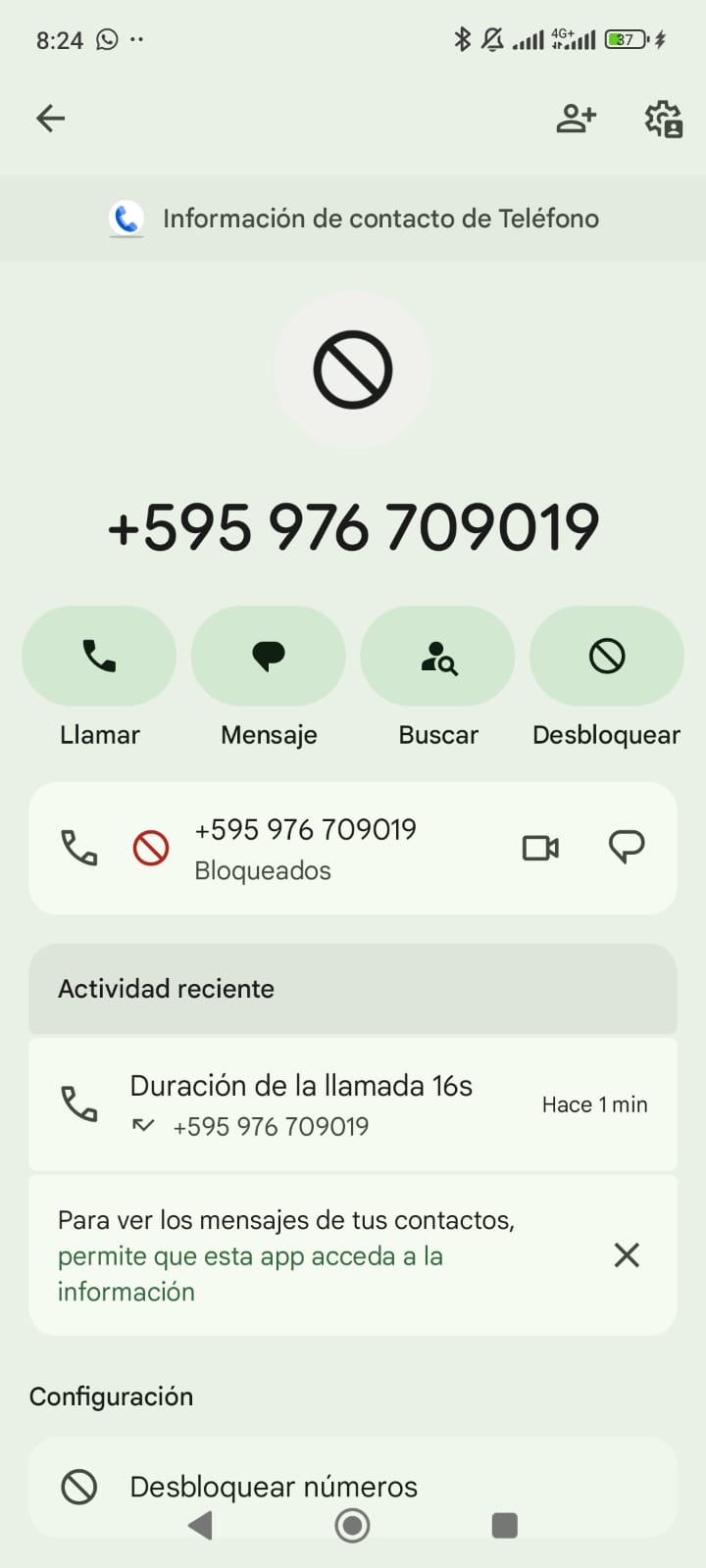This screenshot has height=1568, width=706.
Task: Open message bubble icon in Bloqueados row
Action: pyautogui.click(x=627, y=848)
